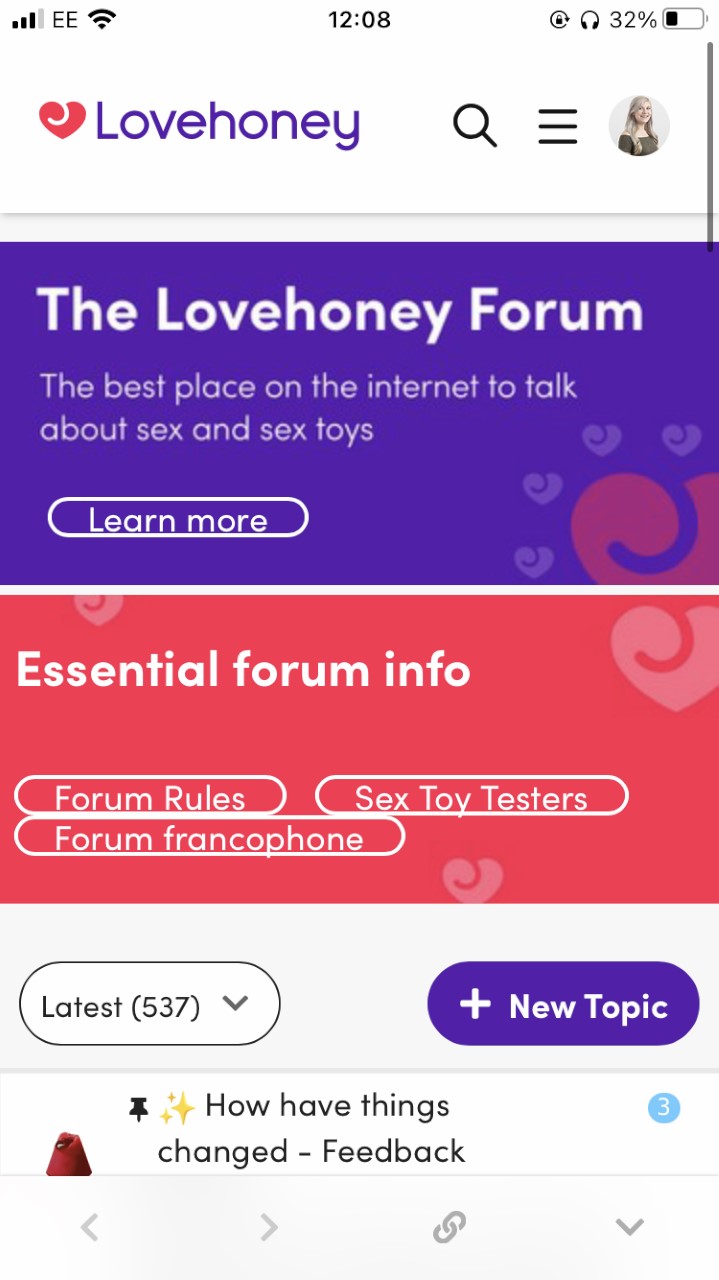
Task: Go back with the browser back arrow
Action: [x=90, y=1226]
